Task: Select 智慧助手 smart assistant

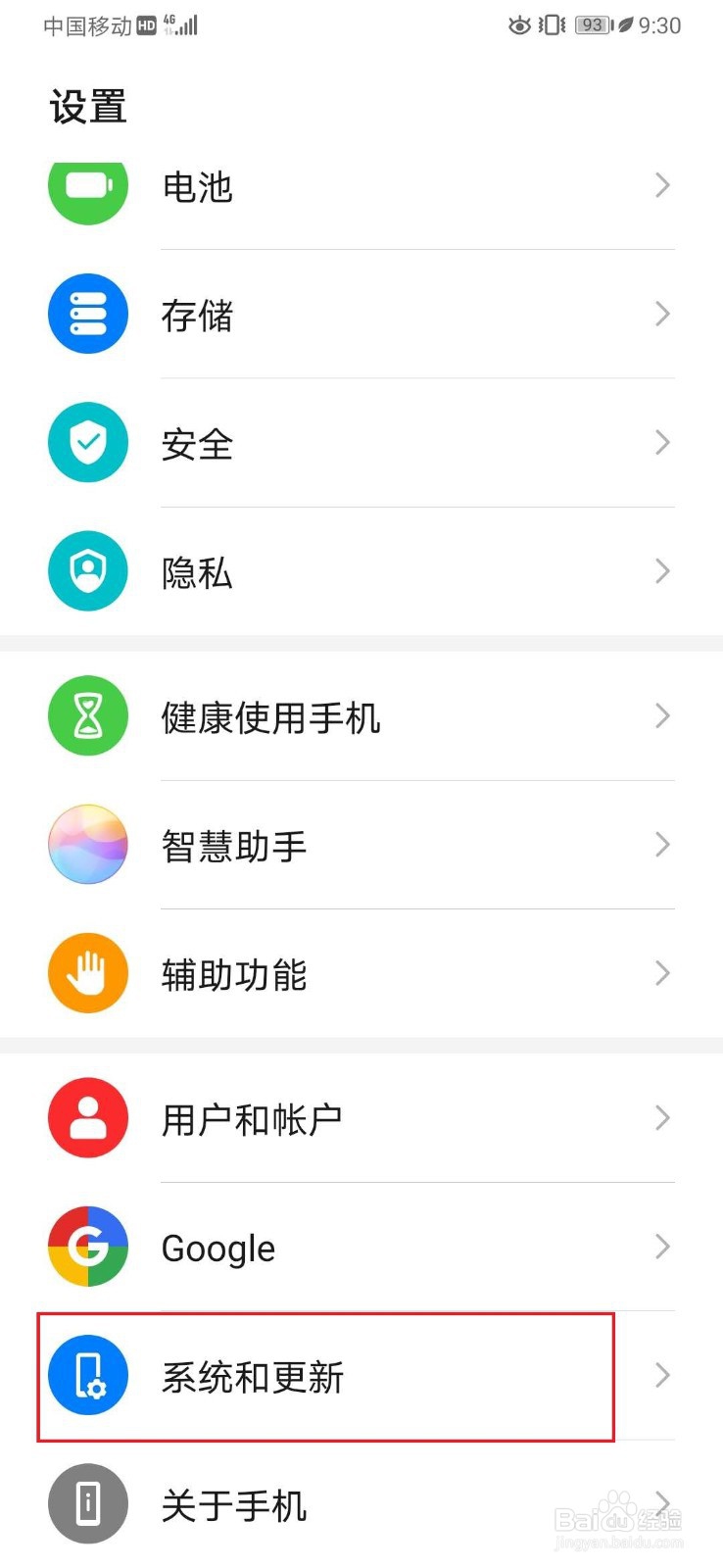Action: click(x=361, y=845)
